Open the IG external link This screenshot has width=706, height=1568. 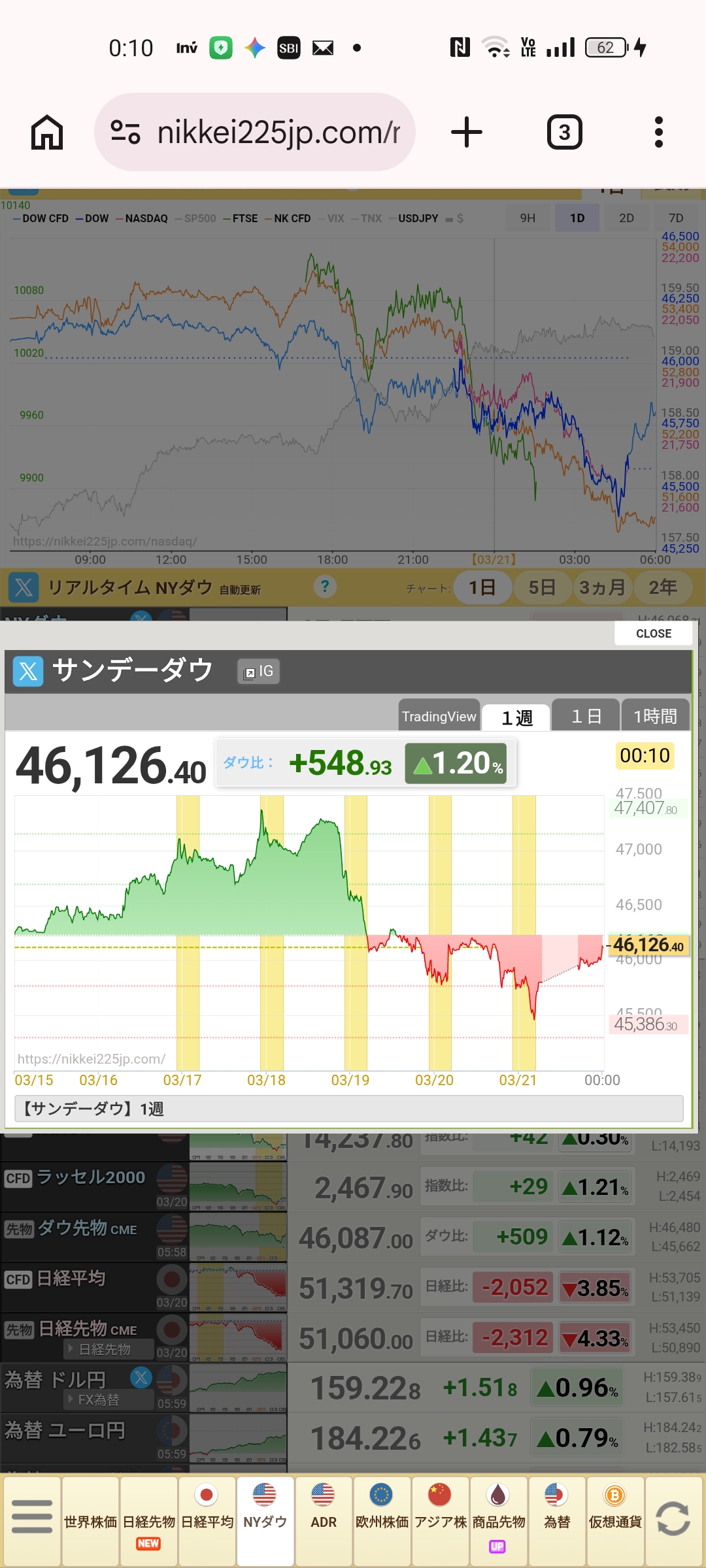tap(259, 672)
